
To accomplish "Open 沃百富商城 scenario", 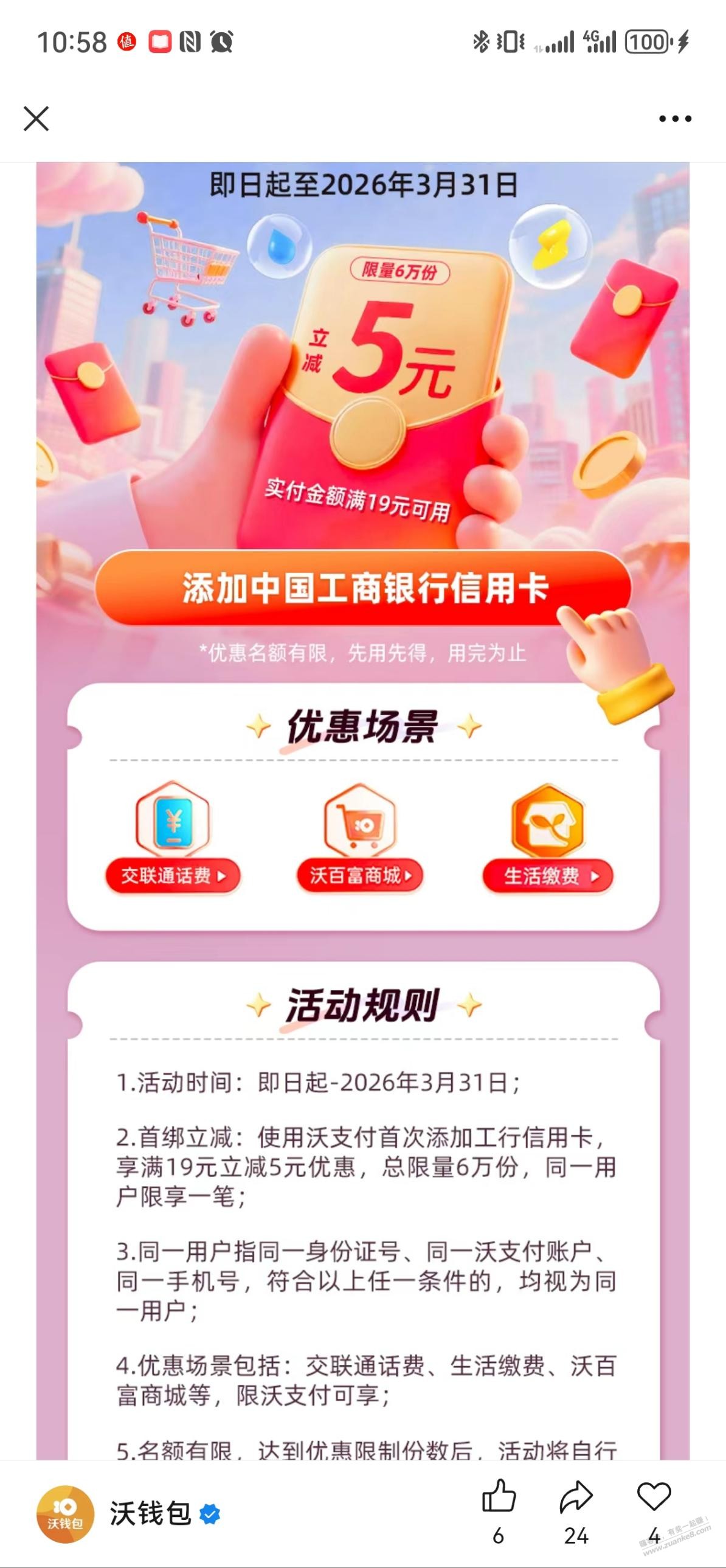I will (x=360, y=875).
